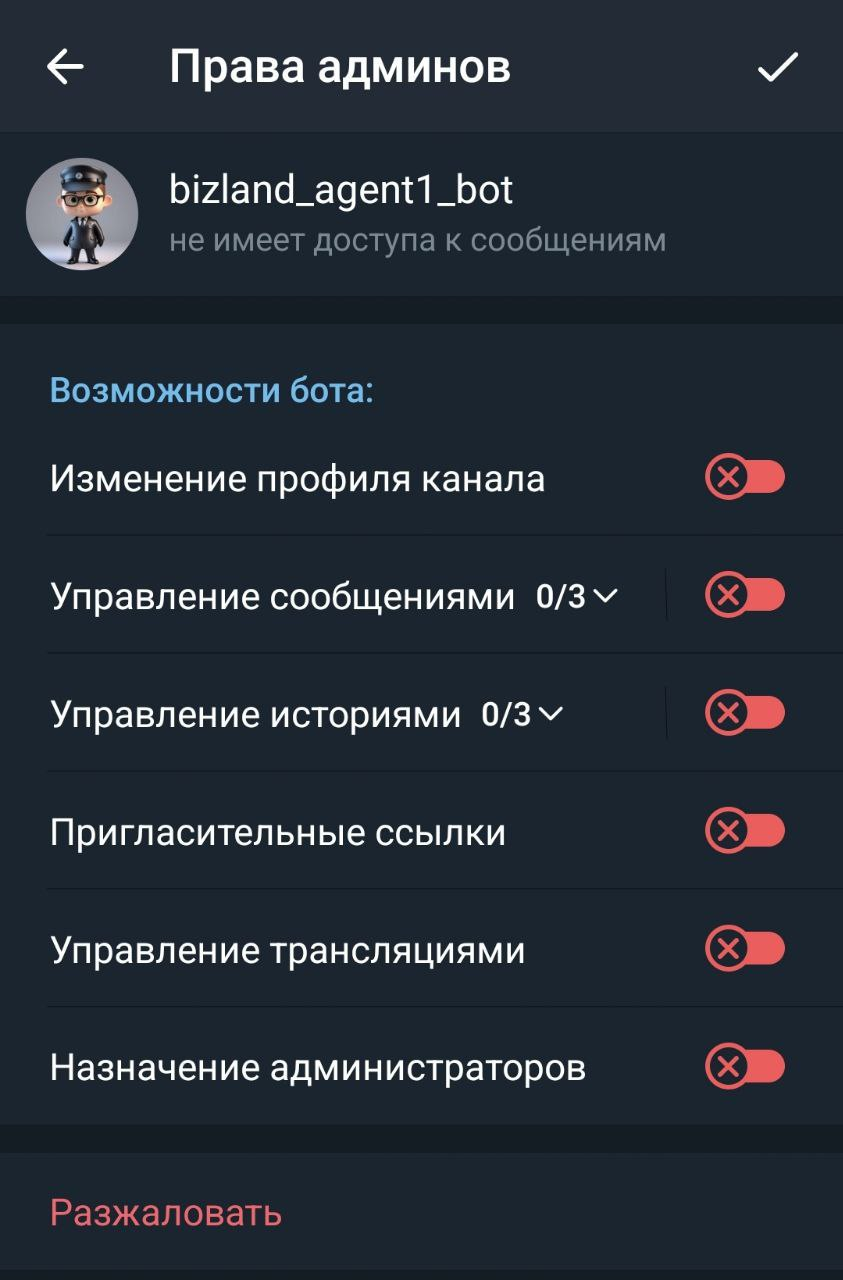
Task: Tap Разжаловать to demote the bot
Action: tap(165, 1212)
